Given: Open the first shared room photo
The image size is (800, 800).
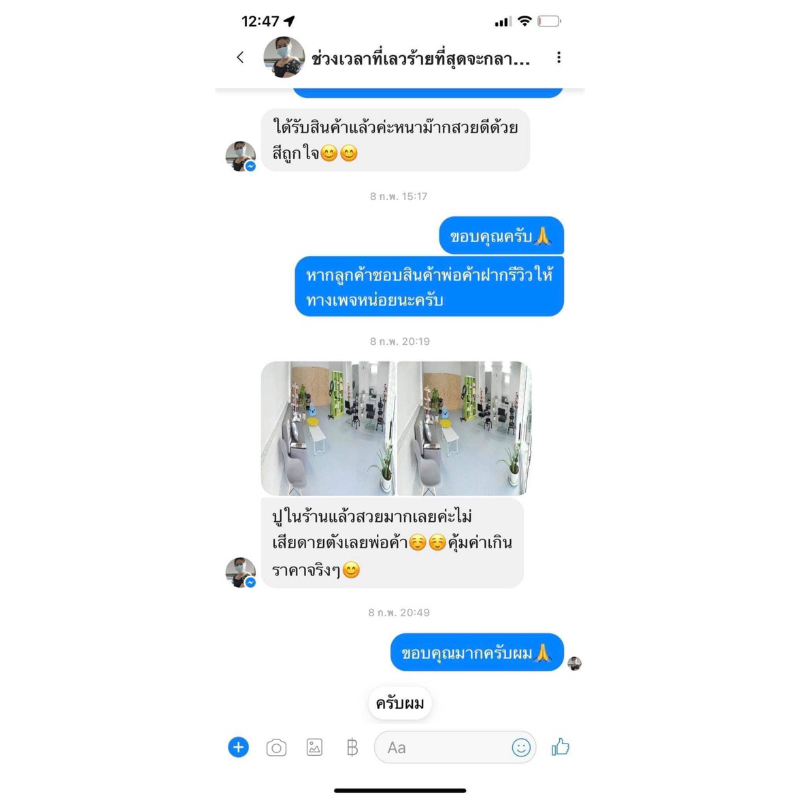Looking at the screenshot, I should (328, 428).
